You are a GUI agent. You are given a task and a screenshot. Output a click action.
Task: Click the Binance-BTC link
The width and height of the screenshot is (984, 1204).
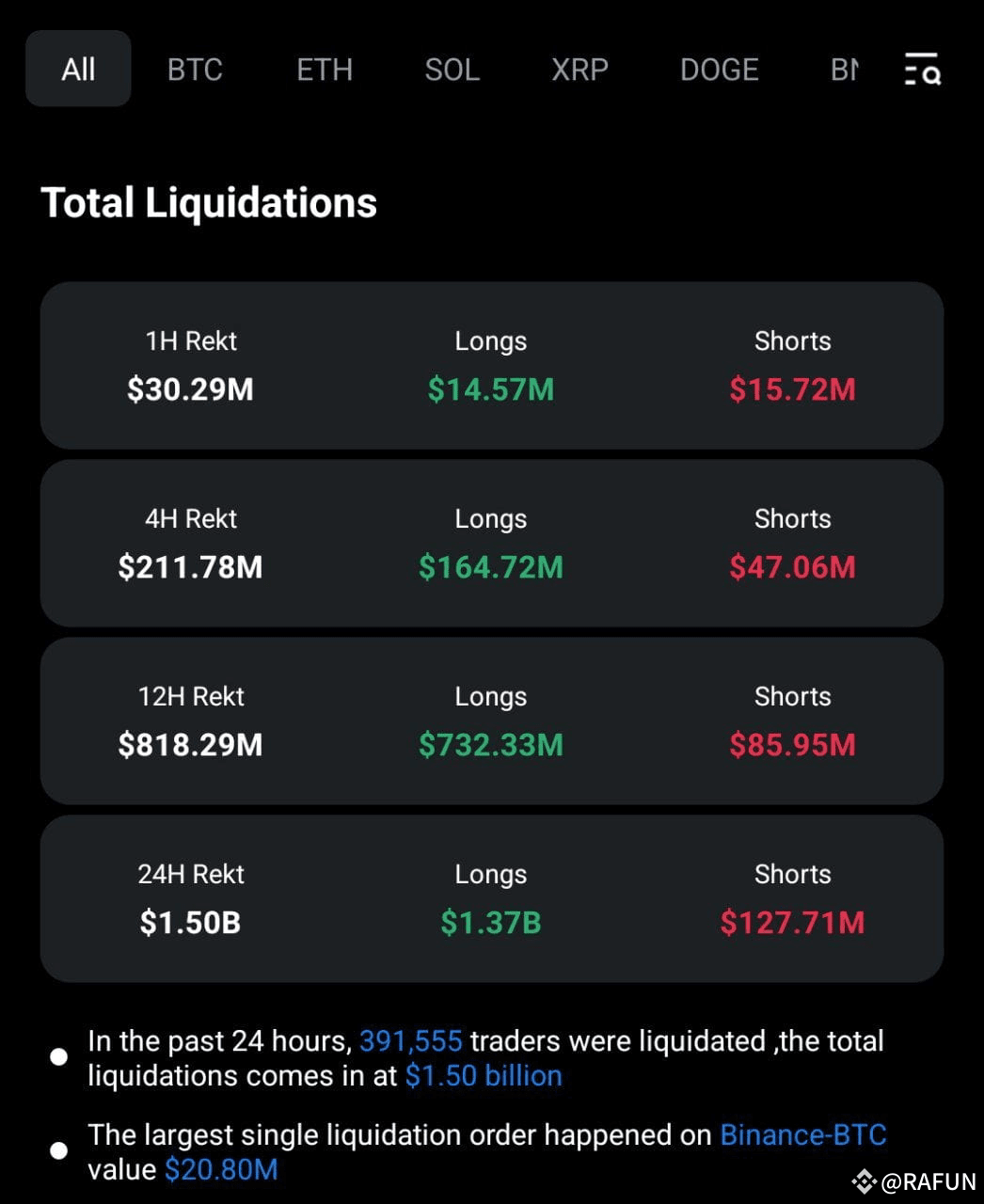click(802, 1135)
